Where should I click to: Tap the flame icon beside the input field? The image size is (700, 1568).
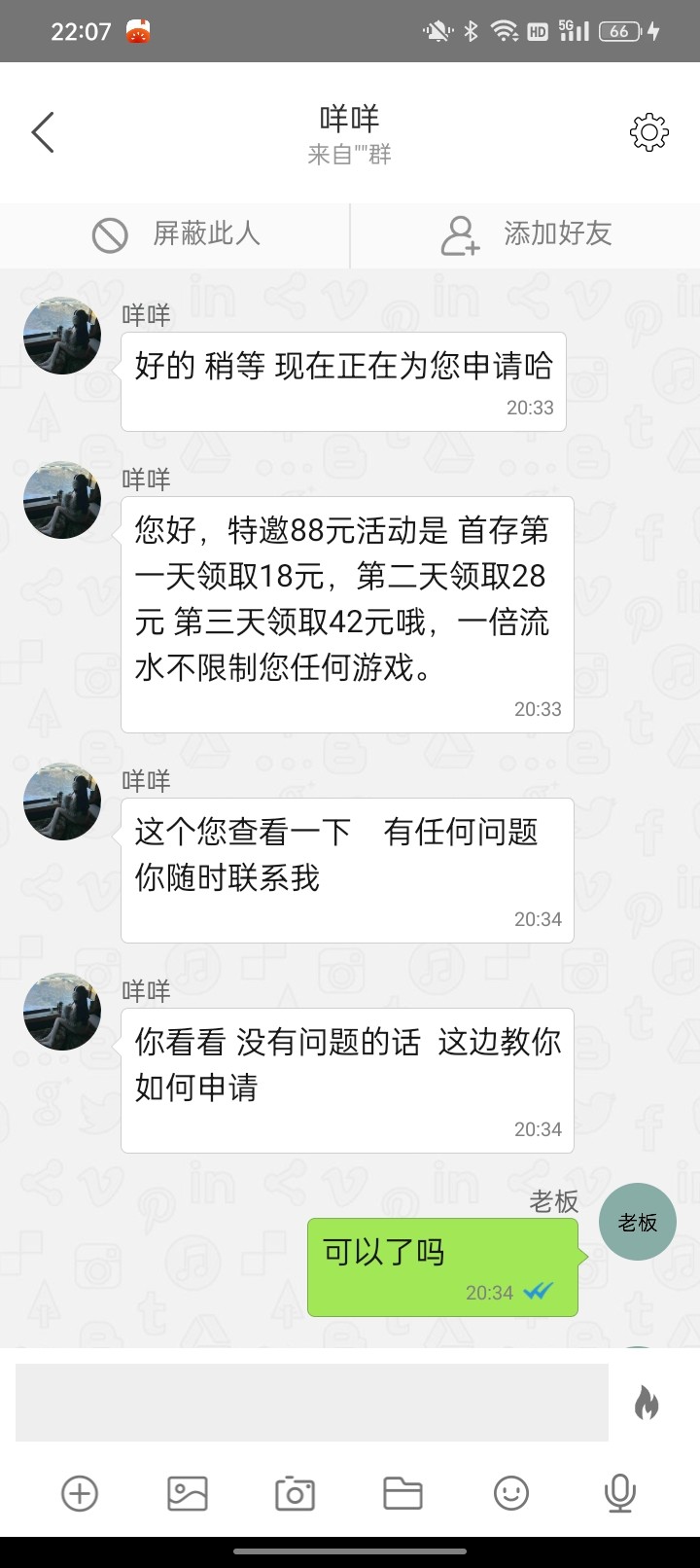click(647, 1403)
